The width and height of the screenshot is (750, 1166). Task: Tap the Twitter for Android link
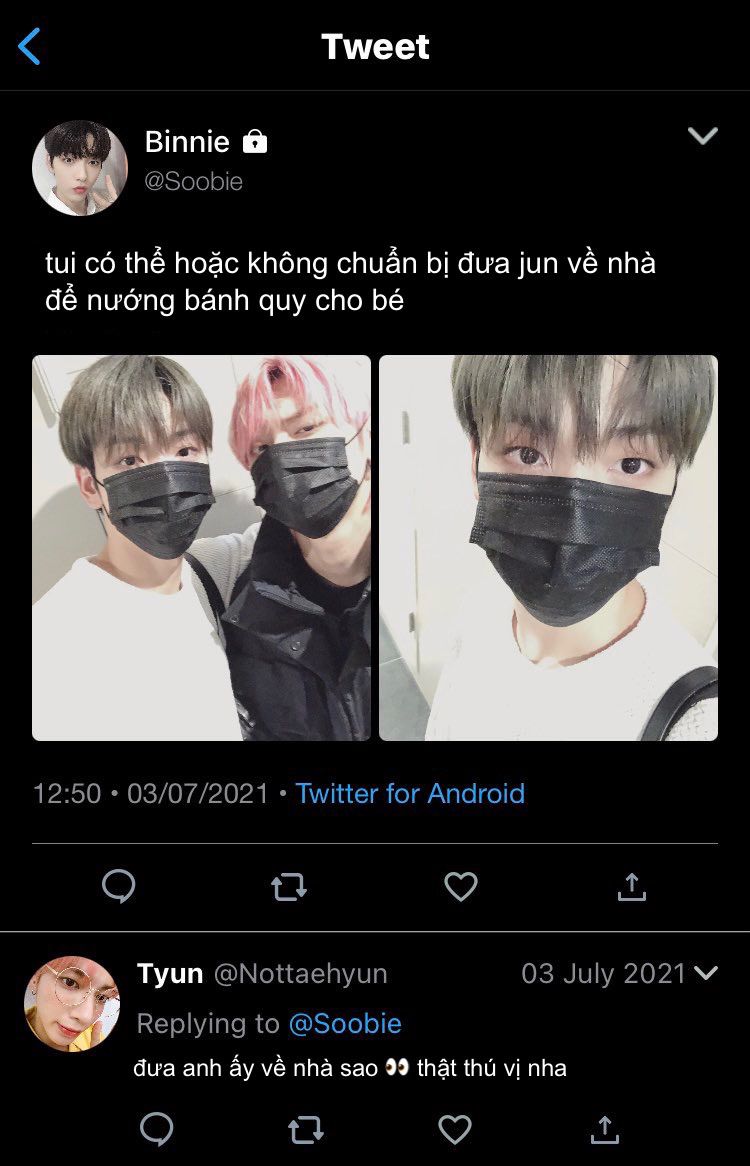pyautogui.click(x=410, y=794)
